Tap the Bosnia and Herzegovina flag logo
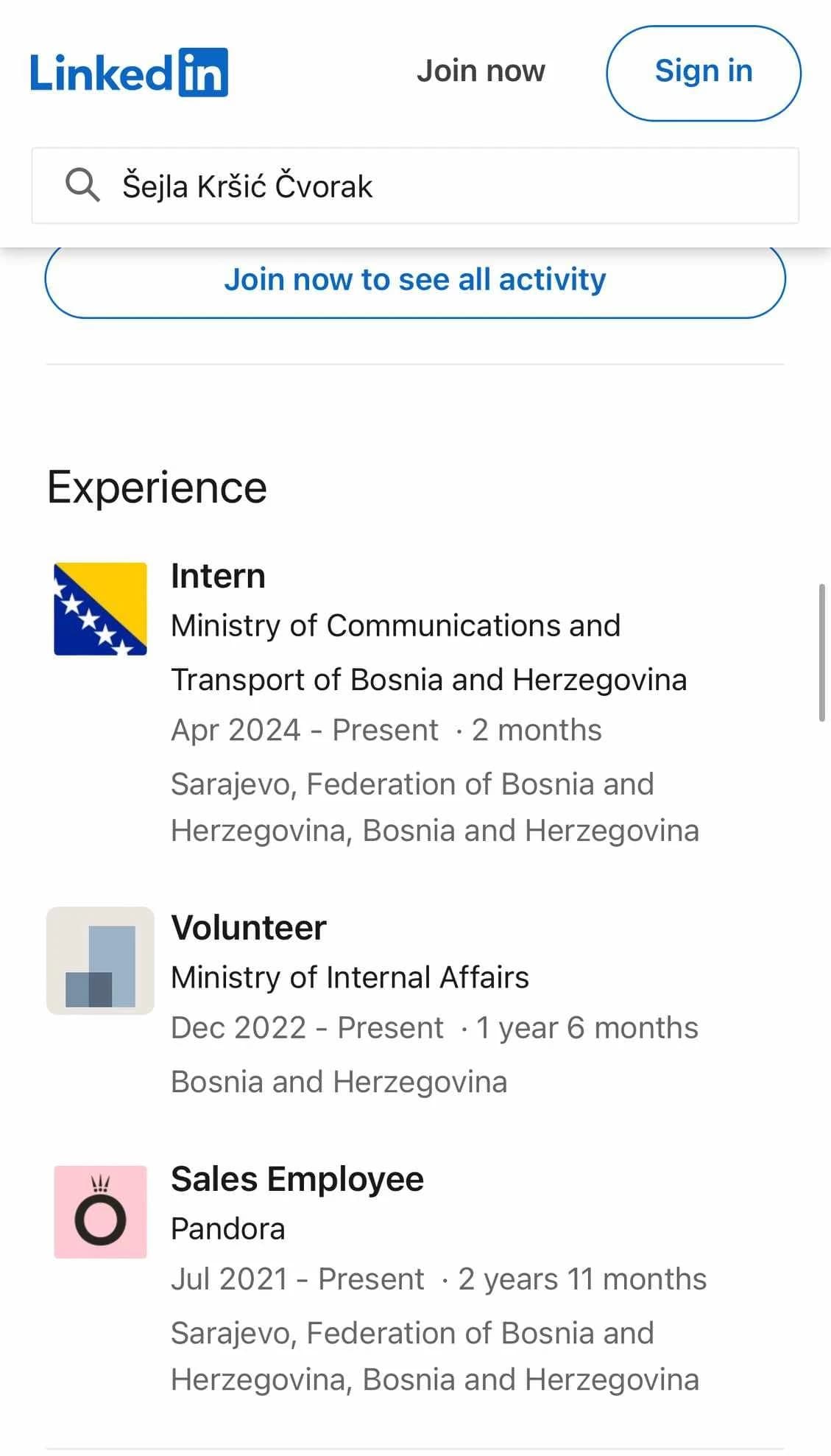 click(x=100, y=608)
